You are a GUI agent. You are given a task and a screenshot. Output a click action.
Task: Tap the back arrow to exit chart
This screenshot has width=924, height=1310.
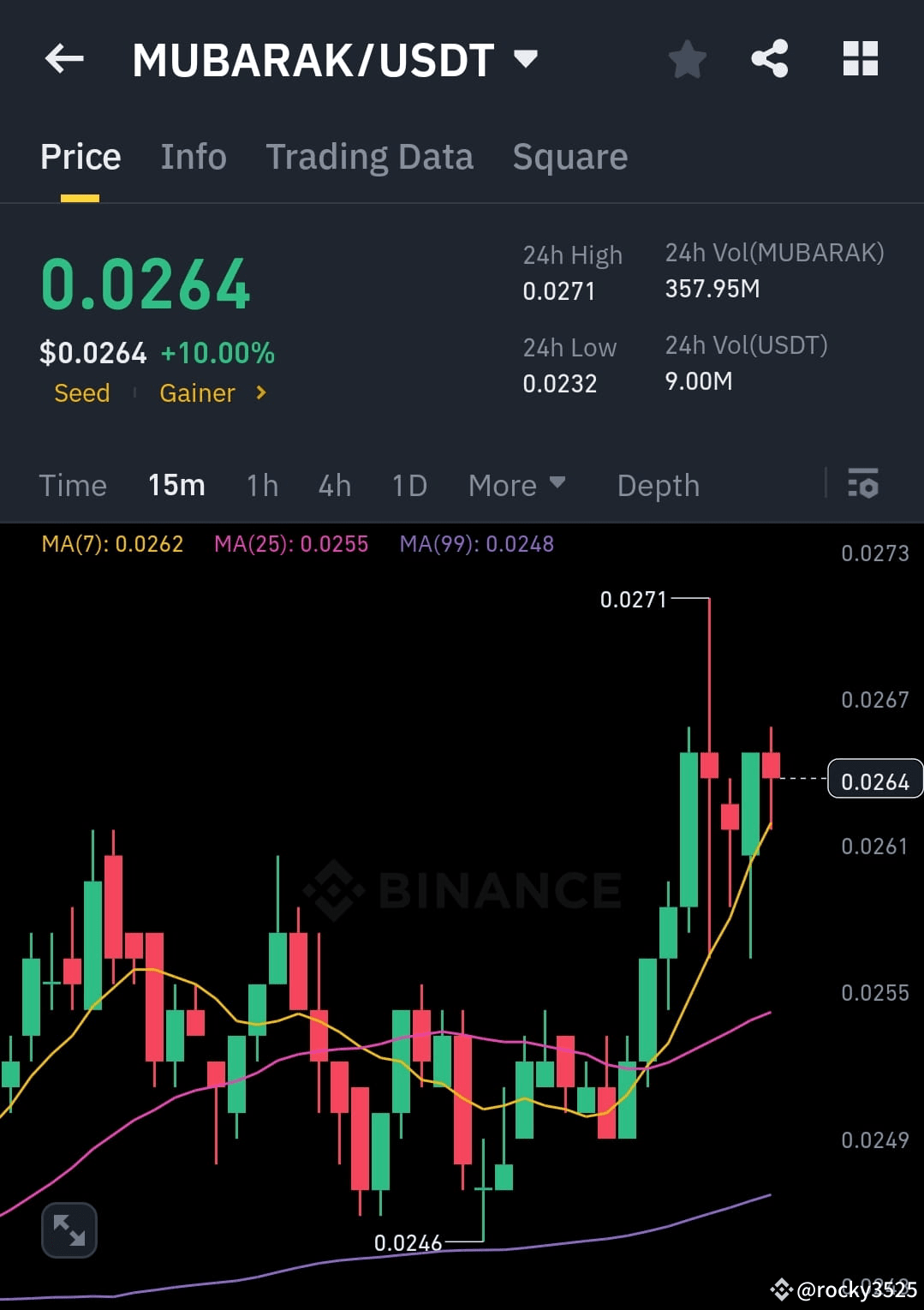[x=64, y=58]
